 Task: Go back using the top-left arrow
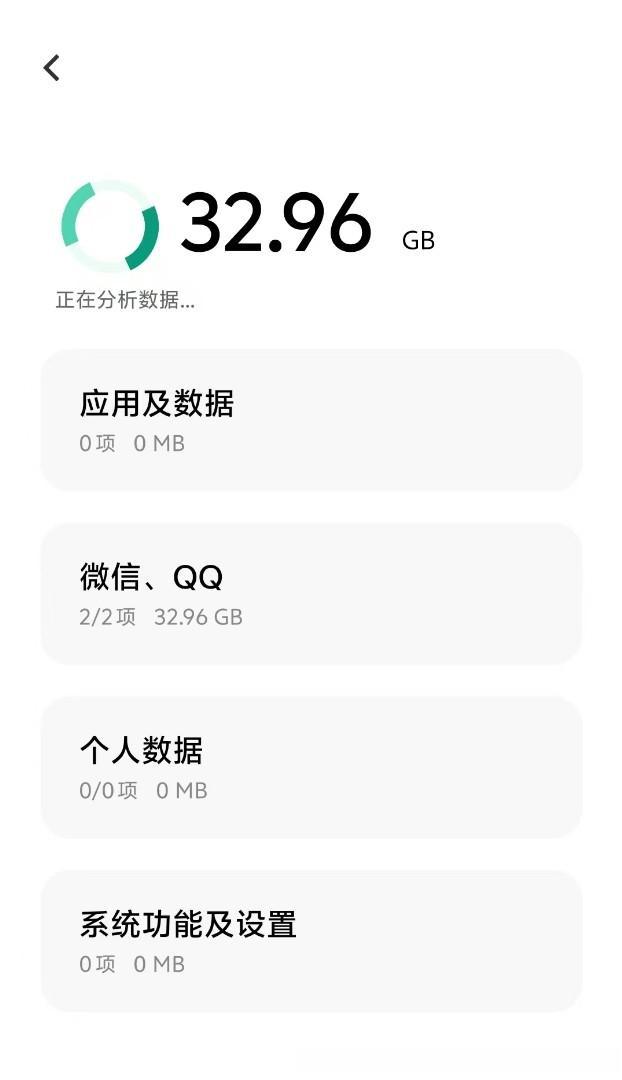(x=52, y=68)
